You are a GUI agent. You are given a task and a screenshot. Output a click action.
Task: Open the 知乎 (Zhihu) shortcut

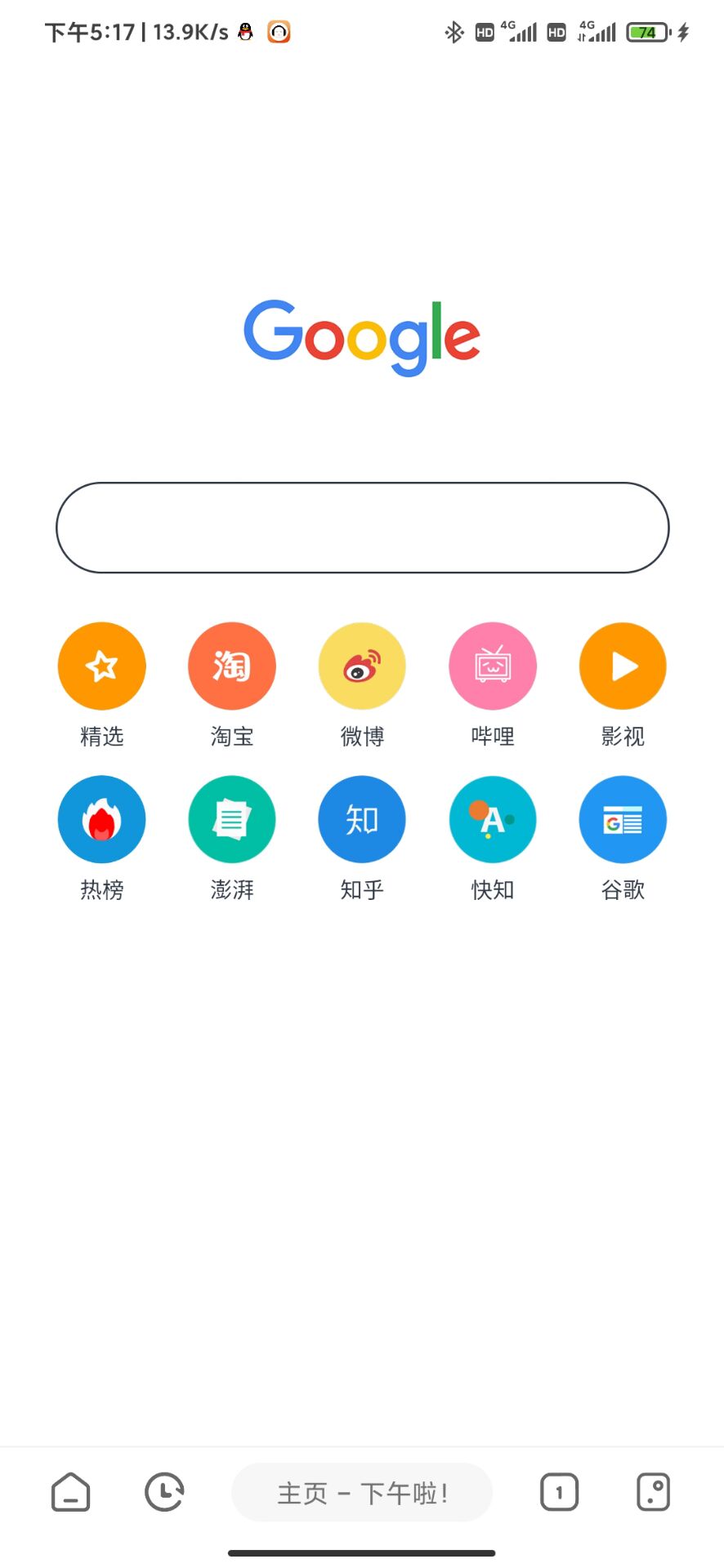[x=362, y=819]
